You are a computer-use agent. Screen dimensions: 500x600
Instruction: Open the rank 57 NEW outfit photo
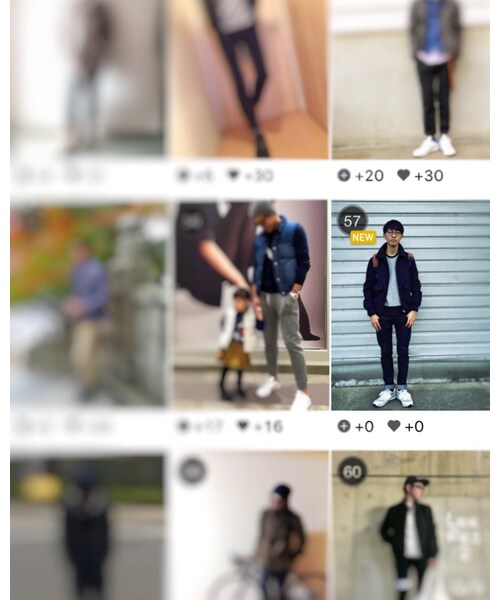point(410,305)
